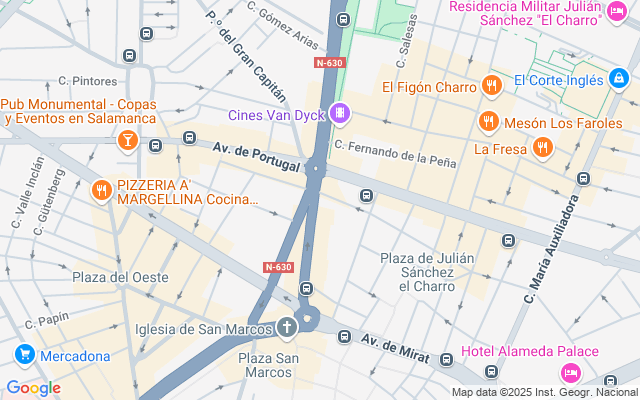Open the Mercadona supermarket pin

(x=25, y=355)
